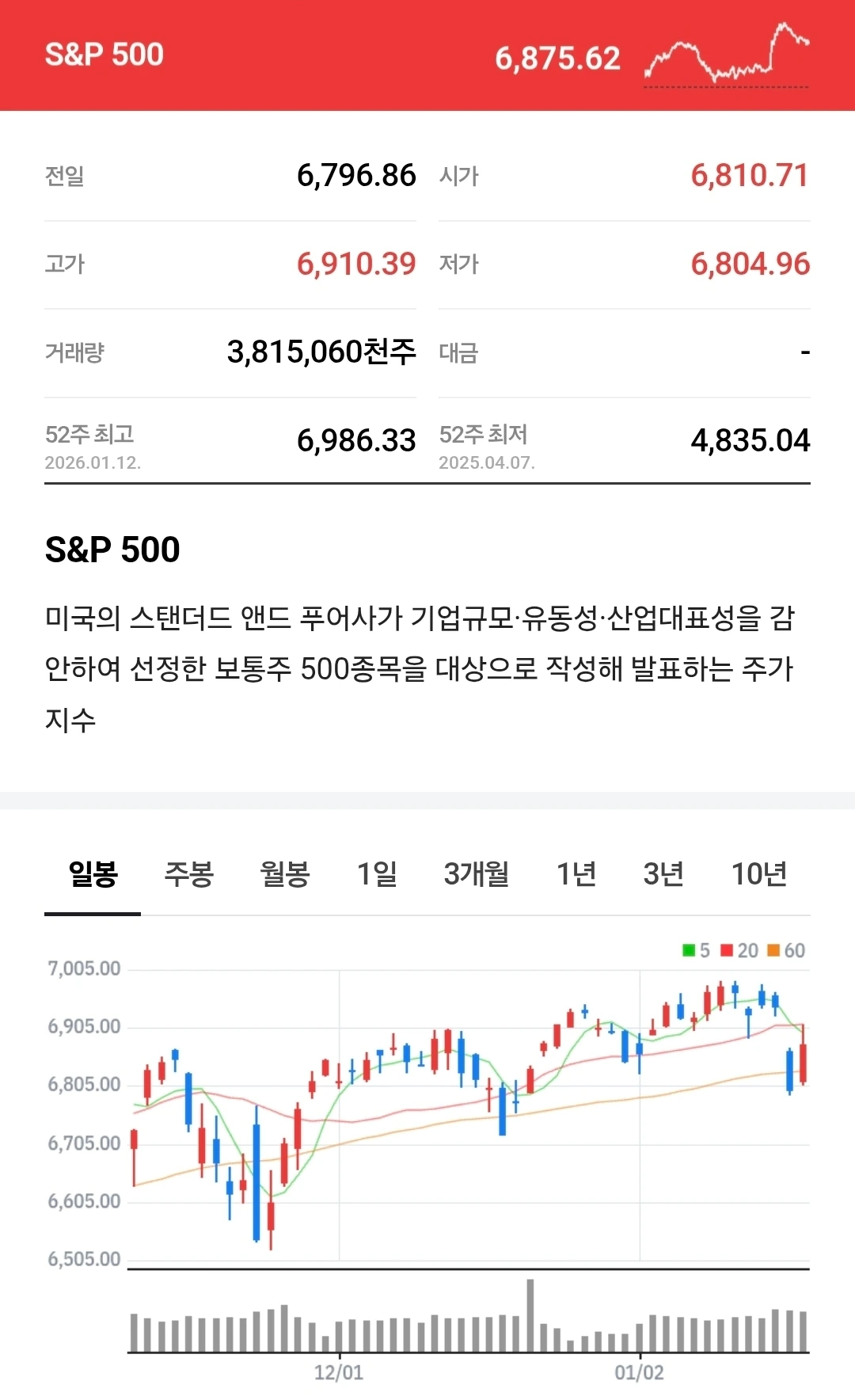Select the 월봉 monthly chart tab
Viewport: 855px width, 1400px height.
pos(285,874)
